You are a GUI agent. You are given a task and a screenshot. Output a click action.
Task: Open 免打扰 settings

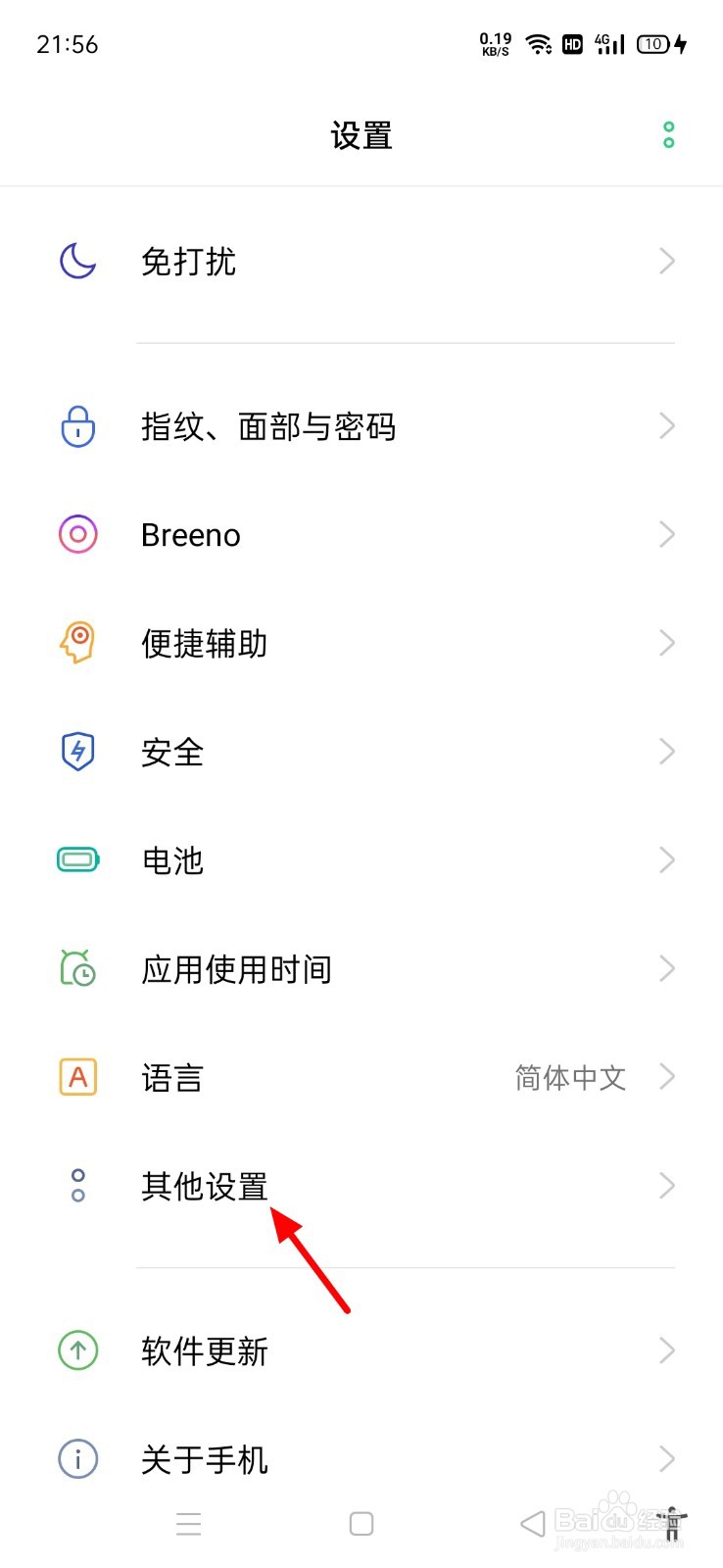click(361, 262)
